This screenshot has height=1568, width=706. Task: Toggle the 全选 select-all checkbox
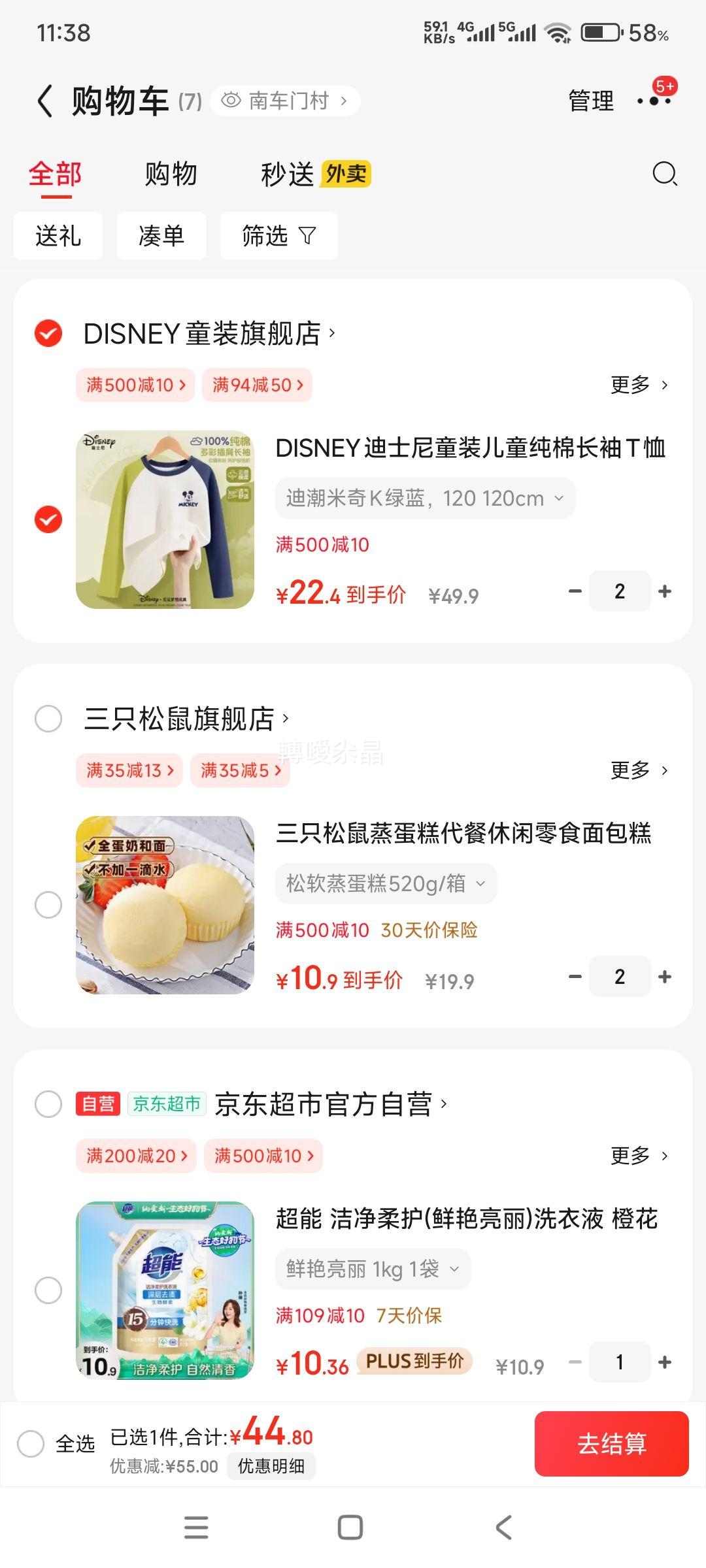click(31, 1443)
